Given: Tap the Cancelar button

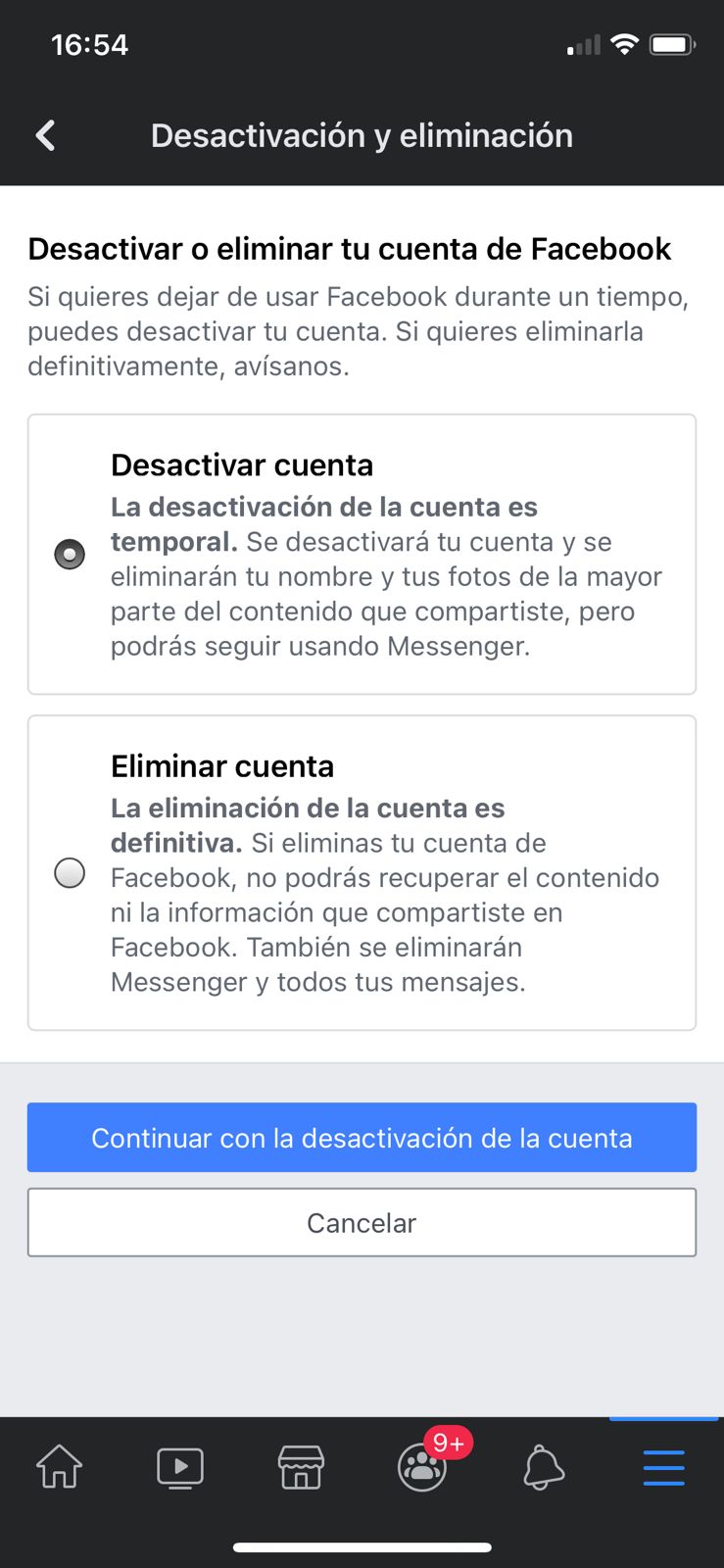Looking at the screenshot, I should pyautogui.click(x=362, y=1222).
